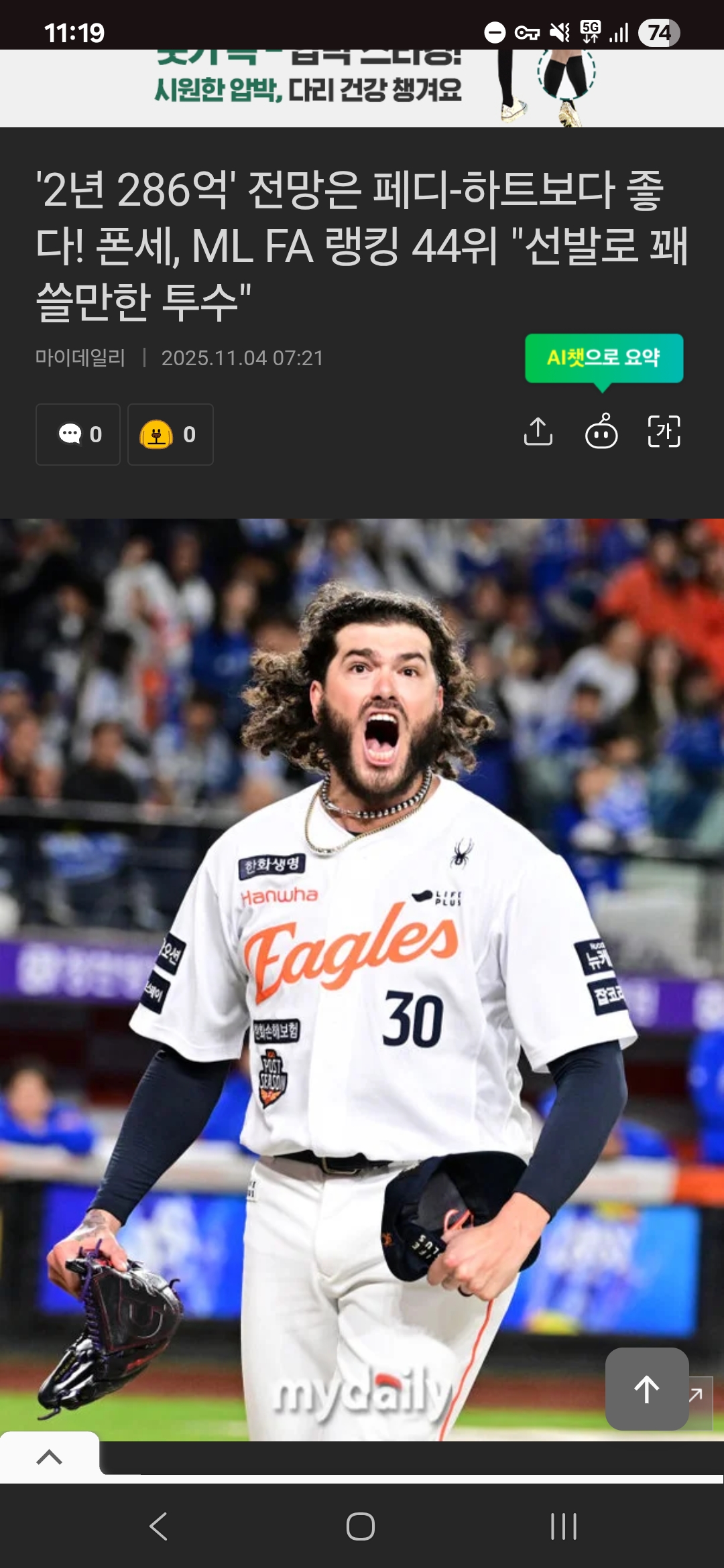Open the comments button showing 0
Viewport: 724px width, 1568px height.
[78, 434]
